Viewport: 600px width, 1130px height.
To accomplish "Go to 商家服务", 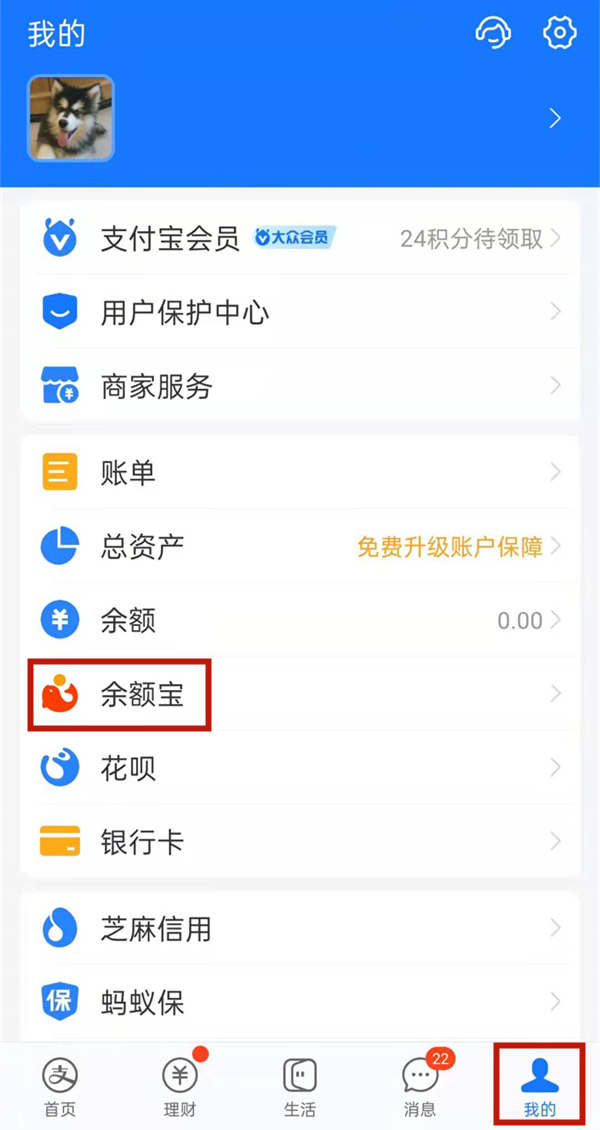I will pyautogui.click(x=300, y=386).
